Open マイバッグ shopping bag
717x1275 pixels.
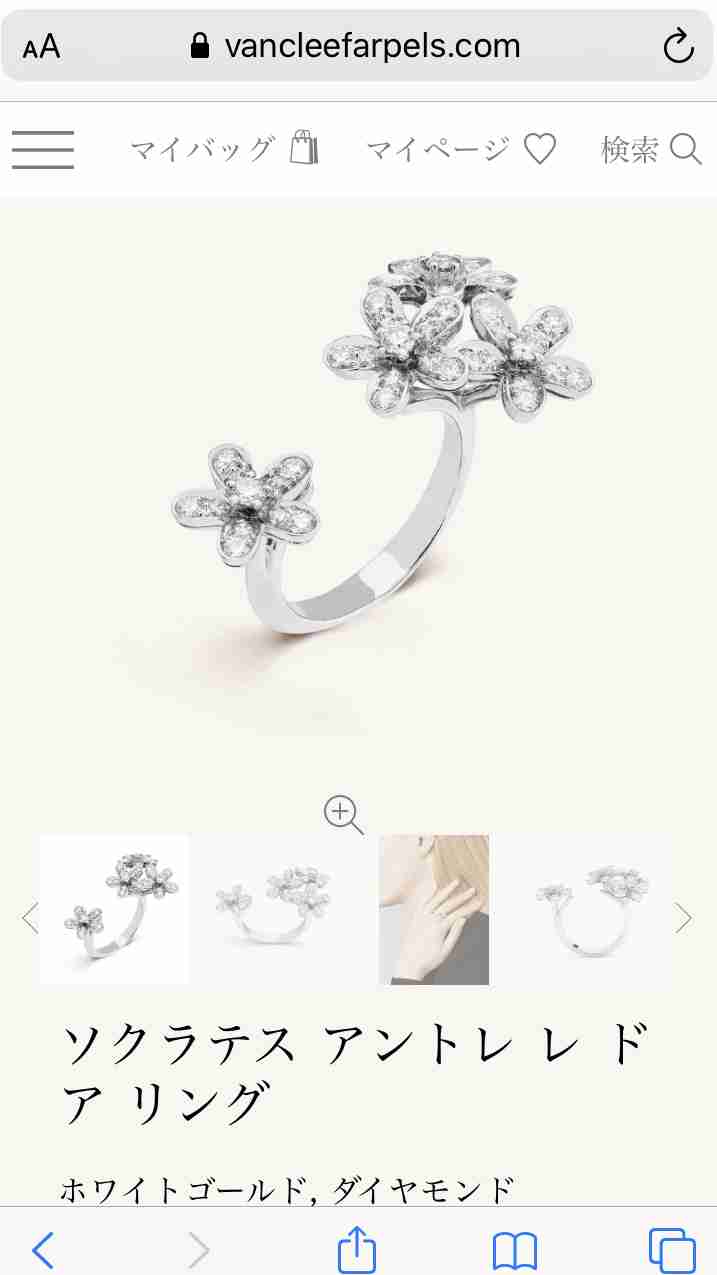click(x=224, y=150)
